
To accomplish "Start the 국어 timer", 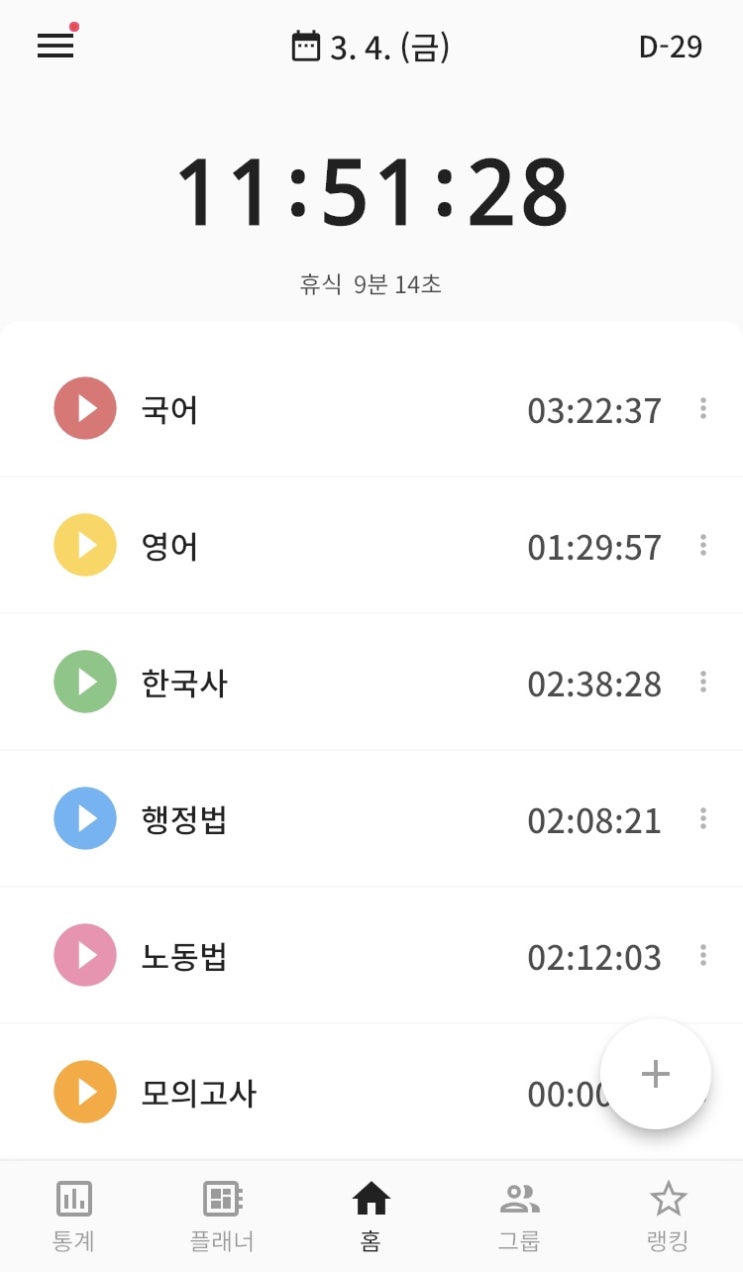I will [x=85, y=408].
